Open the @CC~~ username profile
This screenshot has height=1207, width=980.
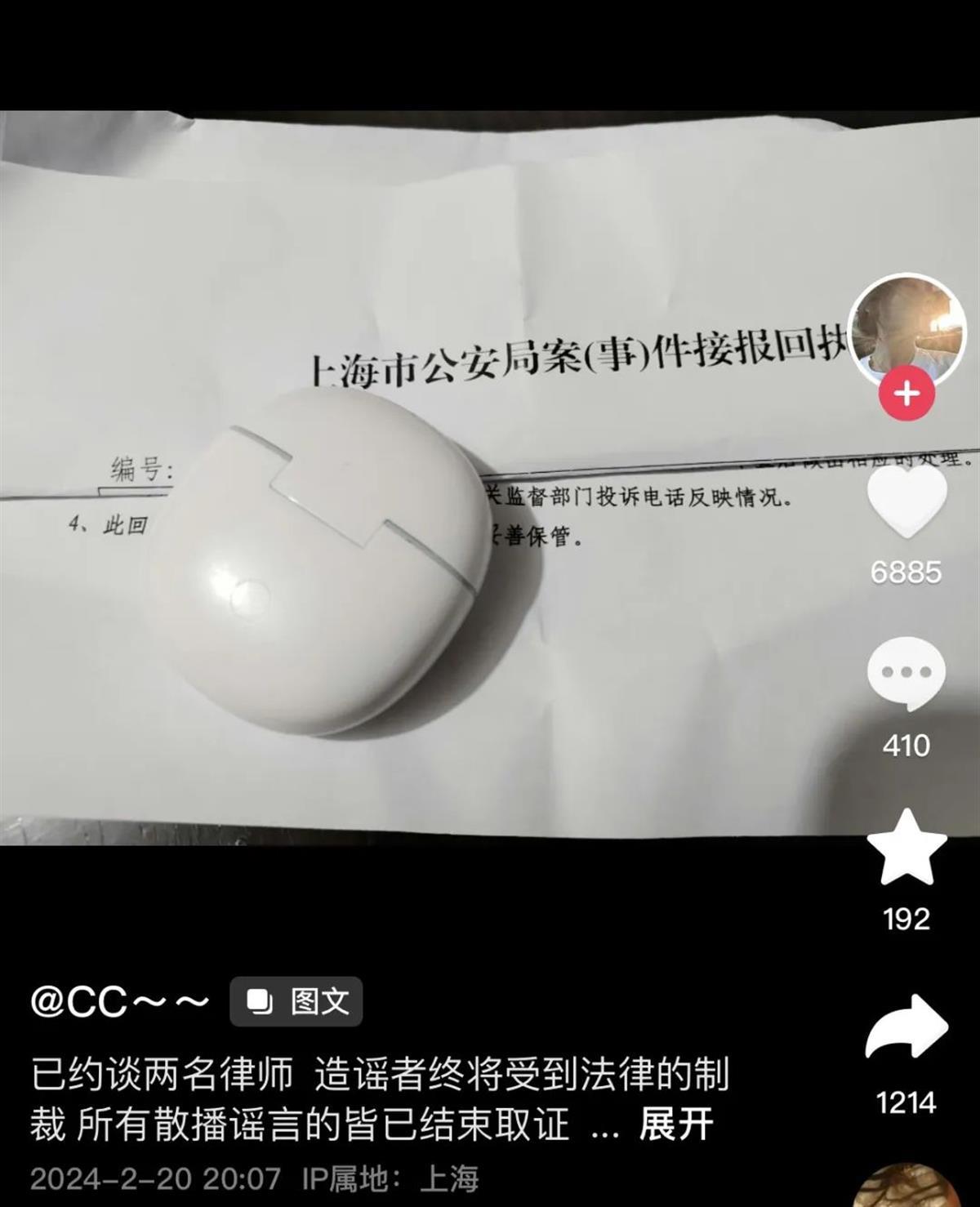tap(120, 1001)
